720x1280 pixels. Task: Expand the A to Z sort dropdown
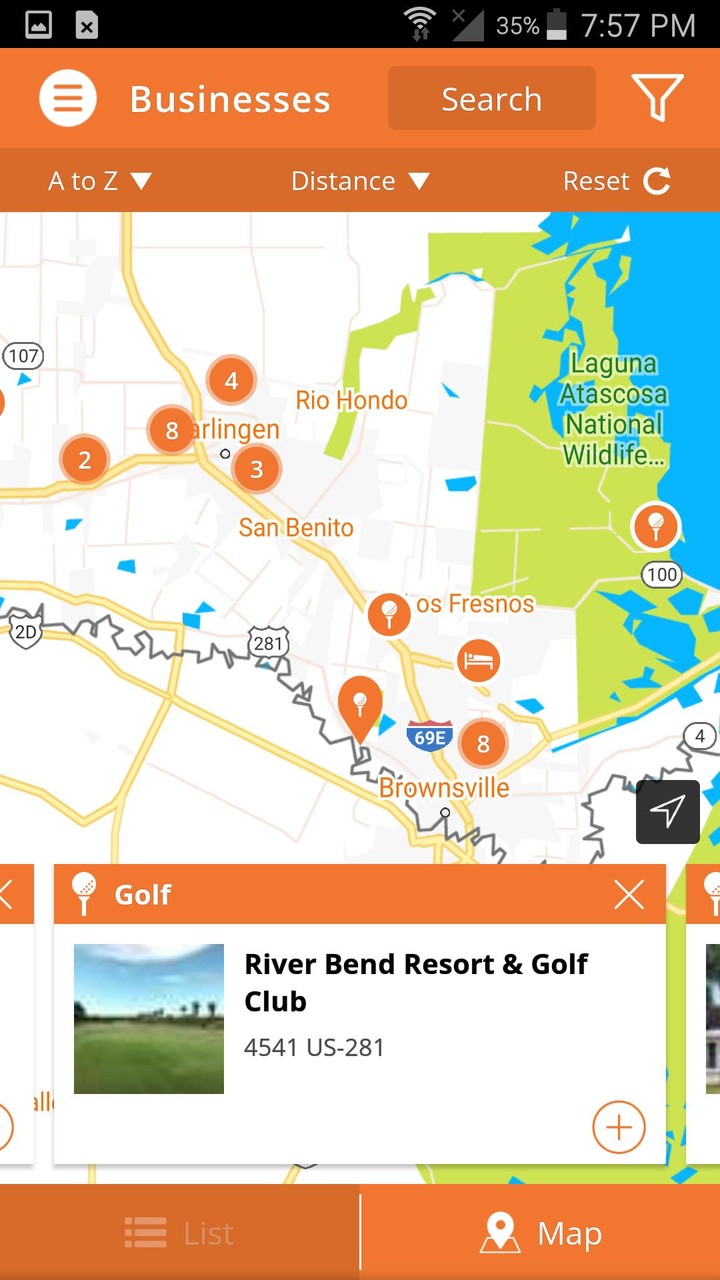(100, 181)
